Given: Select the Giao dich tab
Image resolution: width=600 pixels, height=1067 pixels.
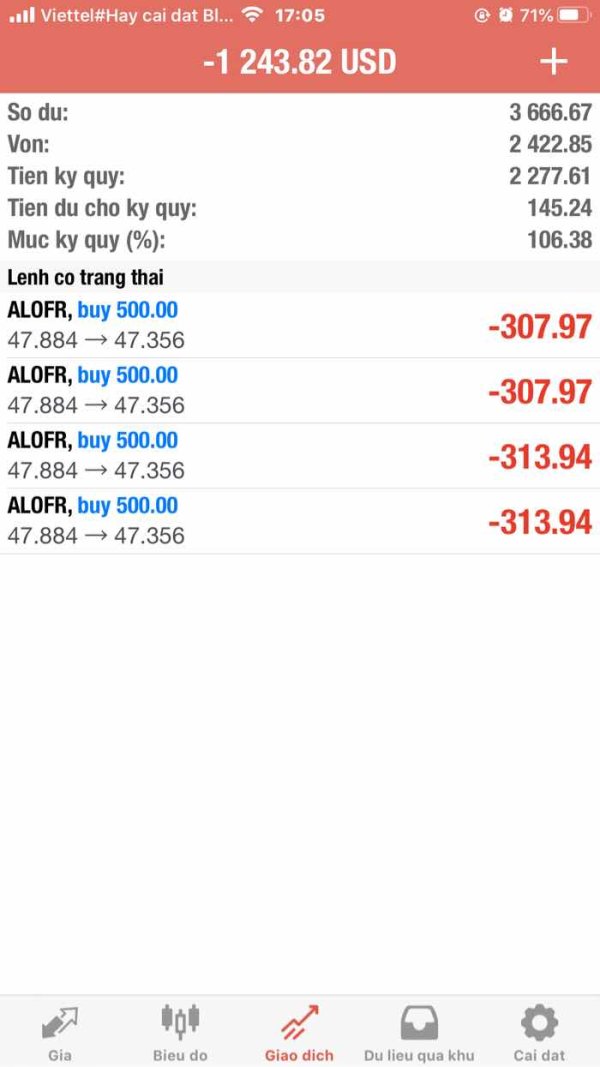Looking at the screenshot, I should point(299,1032).
